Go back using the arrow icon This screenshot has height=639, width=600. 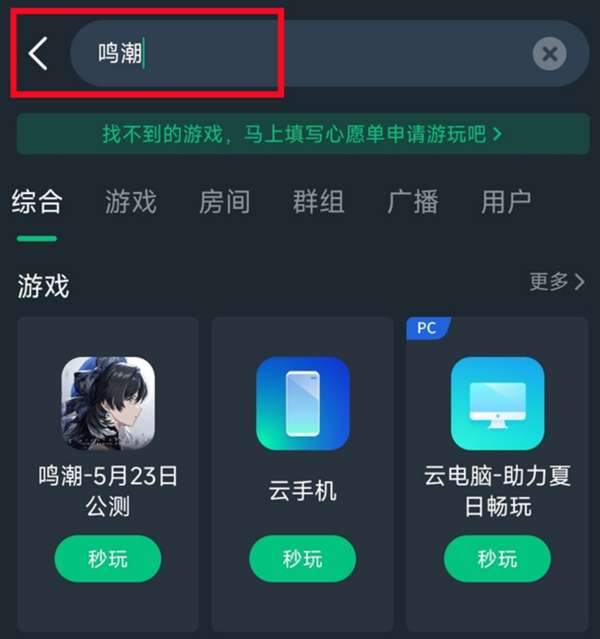click(38, 53)
